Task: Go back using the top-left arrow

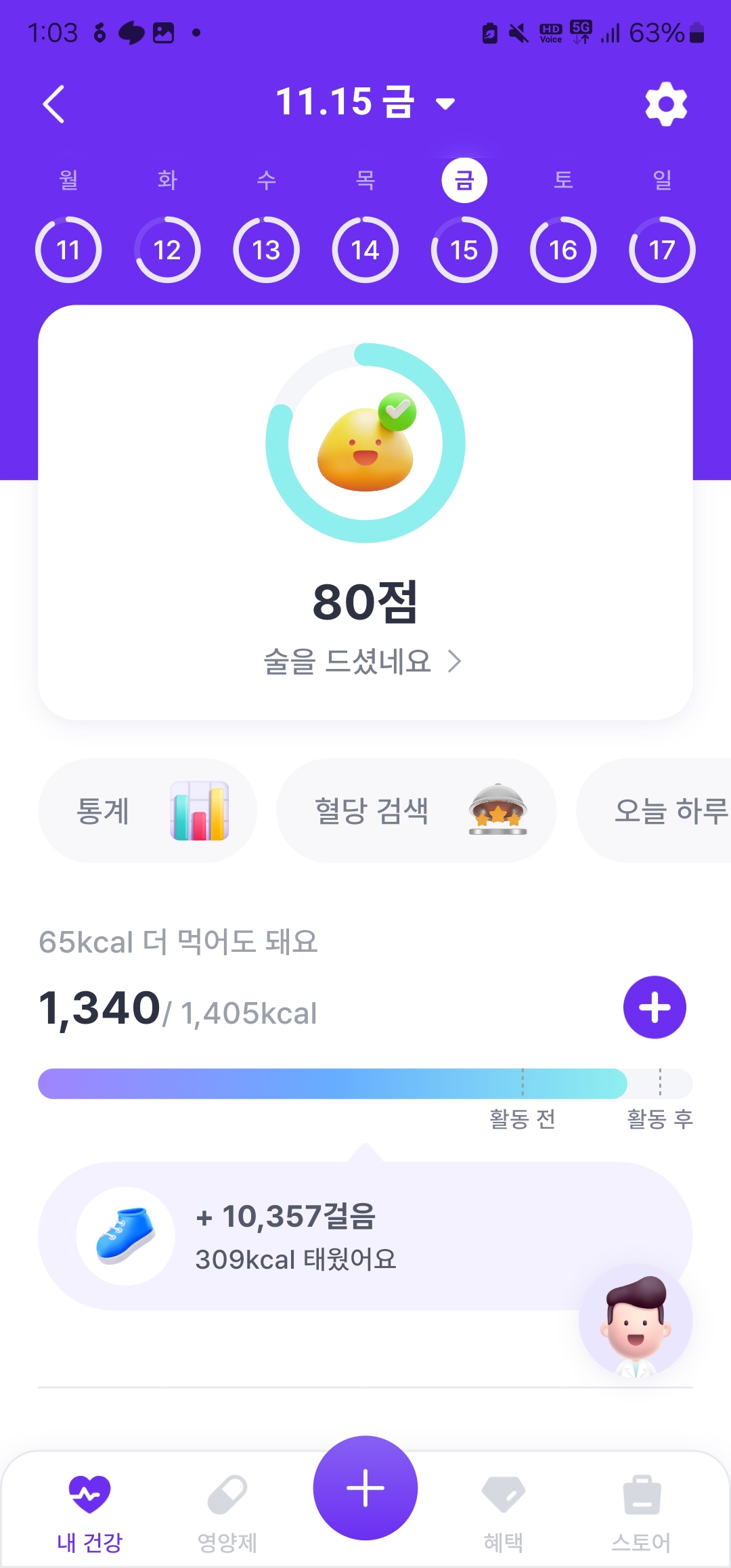Action: click(x=54, y=104)
